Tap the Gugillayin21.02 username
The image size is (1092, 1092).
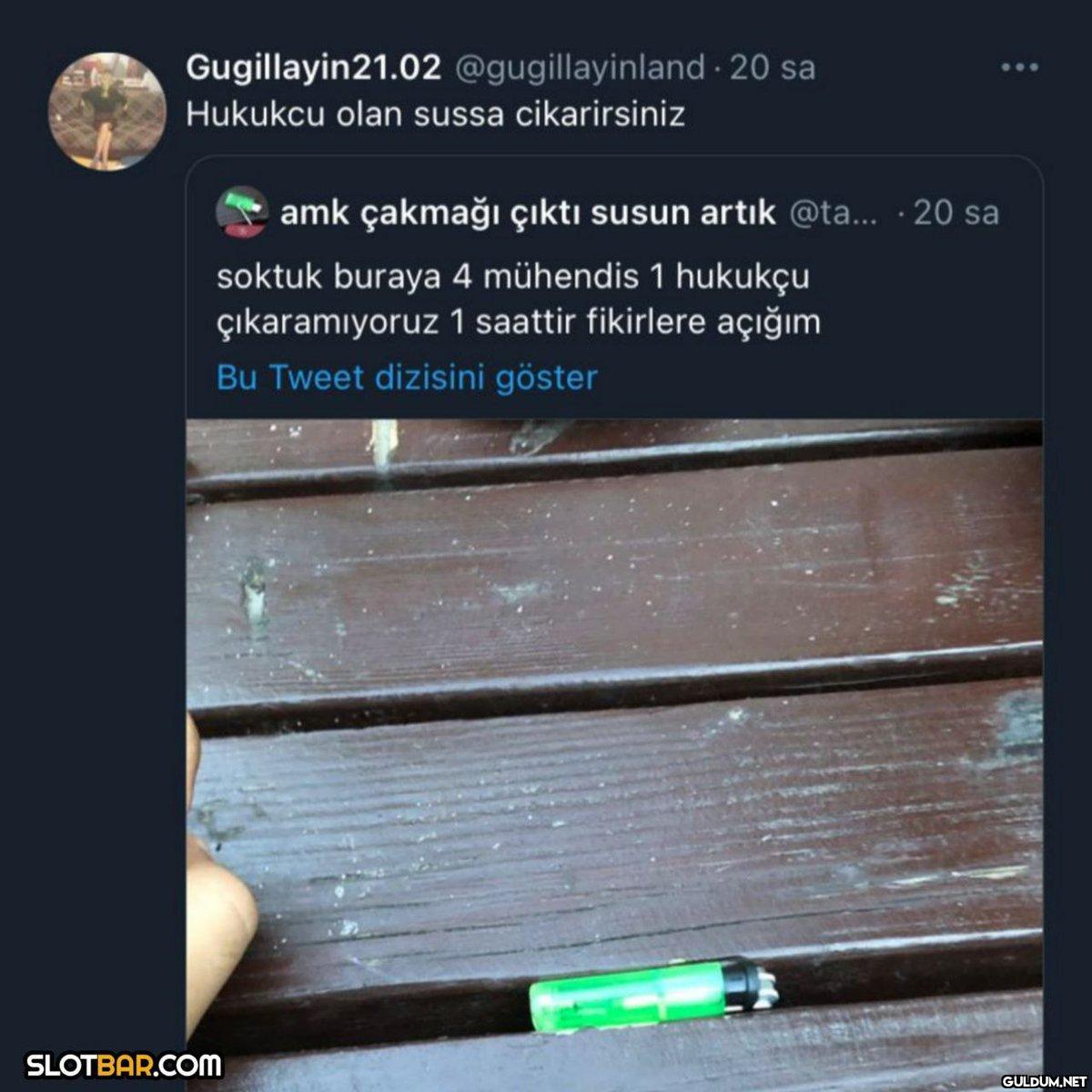(x=313, y=67)
